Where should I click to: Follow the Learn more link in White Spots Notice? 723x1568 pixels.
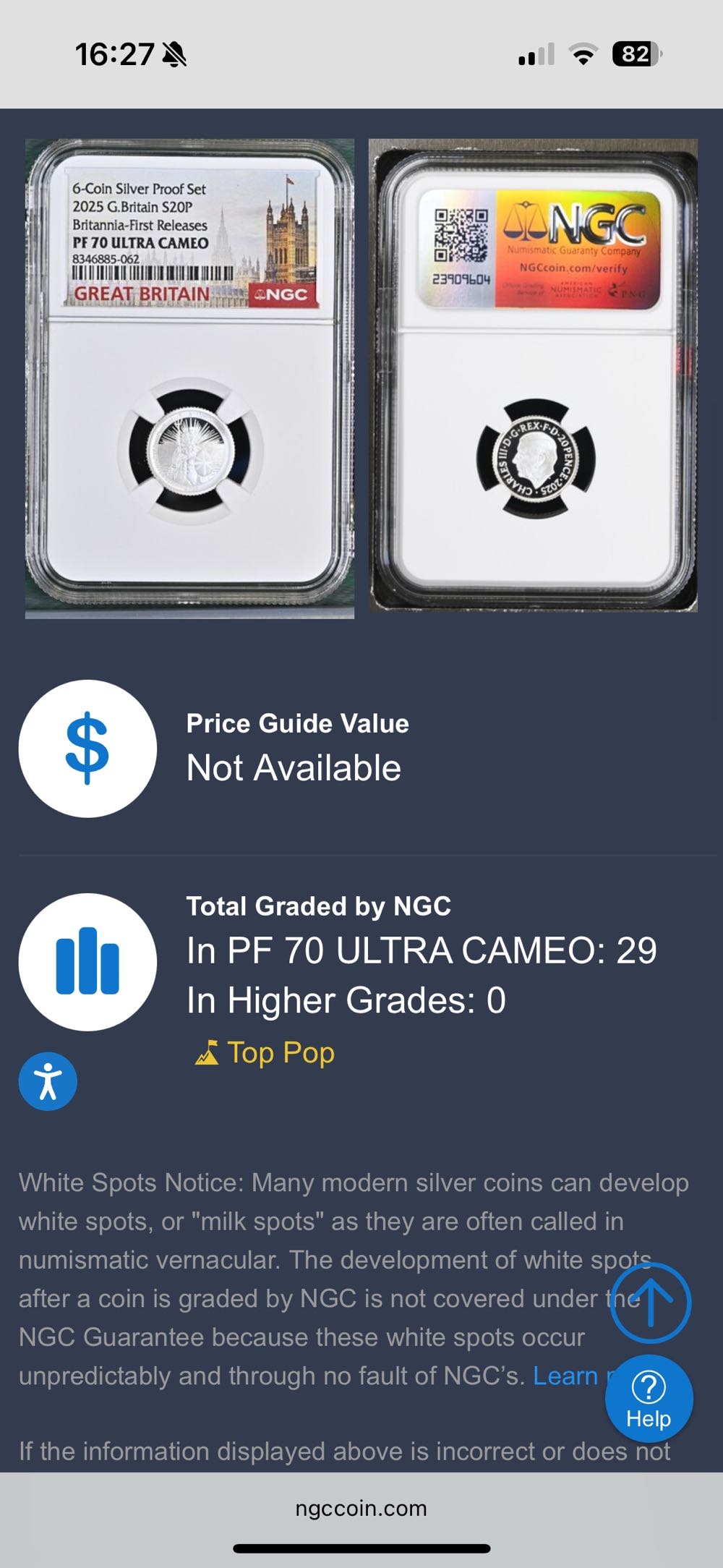pyautogui.click(x=566, y=1376)
